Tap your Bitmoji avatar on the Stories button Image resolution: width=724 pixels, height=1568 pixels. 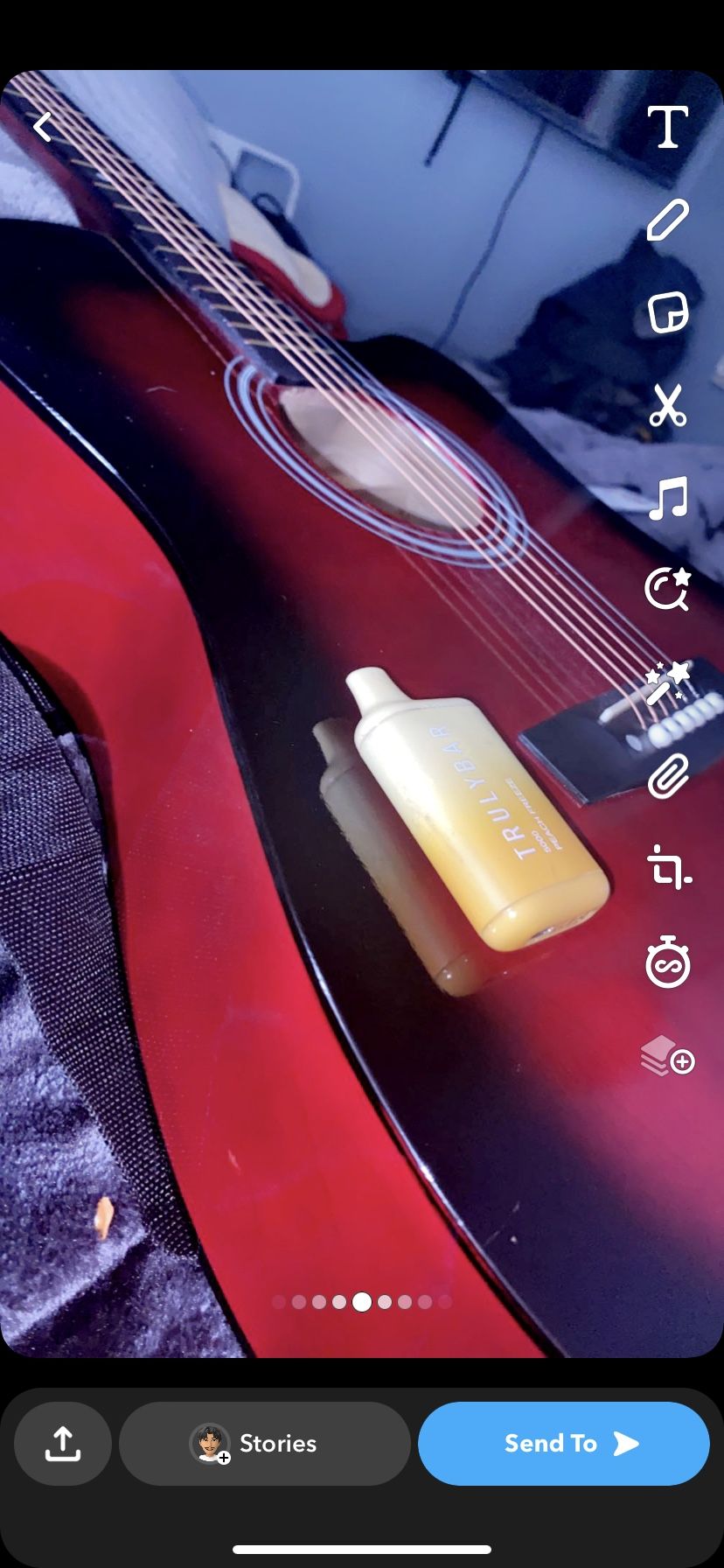tap(210, 1443)
